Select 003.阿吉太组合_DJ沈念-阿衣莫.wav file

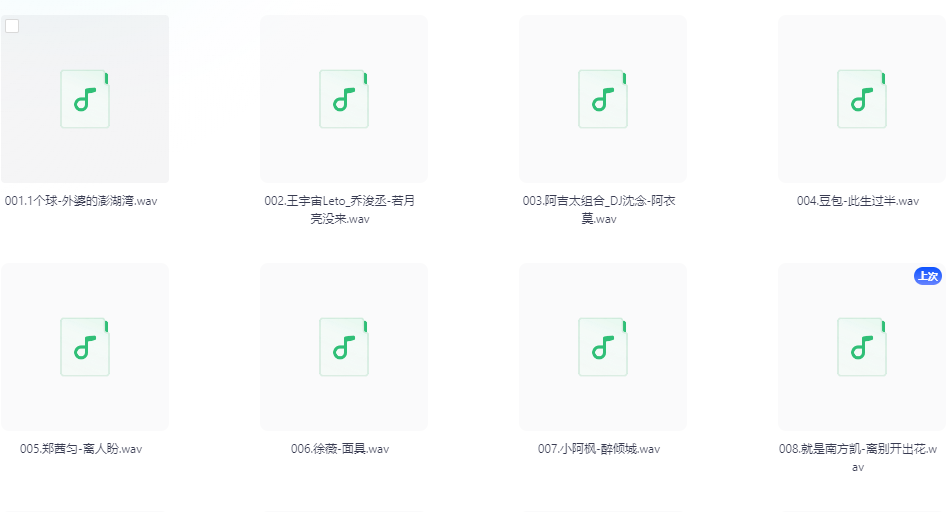pyautogui.click(x=603, y=99)
